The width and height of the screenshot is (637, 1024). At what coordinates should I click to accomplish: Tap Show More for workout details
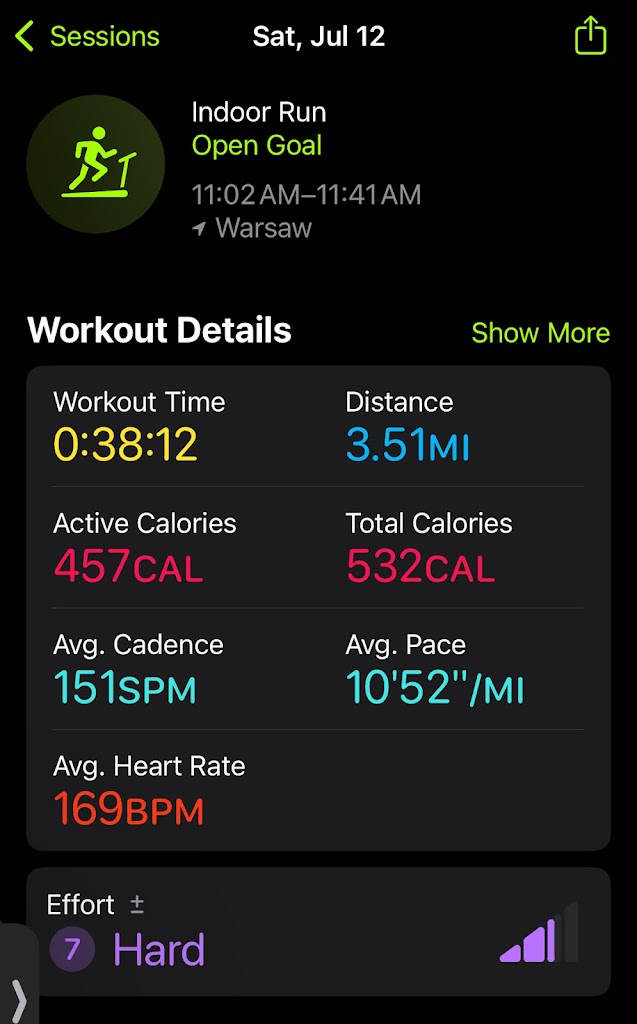540,333
